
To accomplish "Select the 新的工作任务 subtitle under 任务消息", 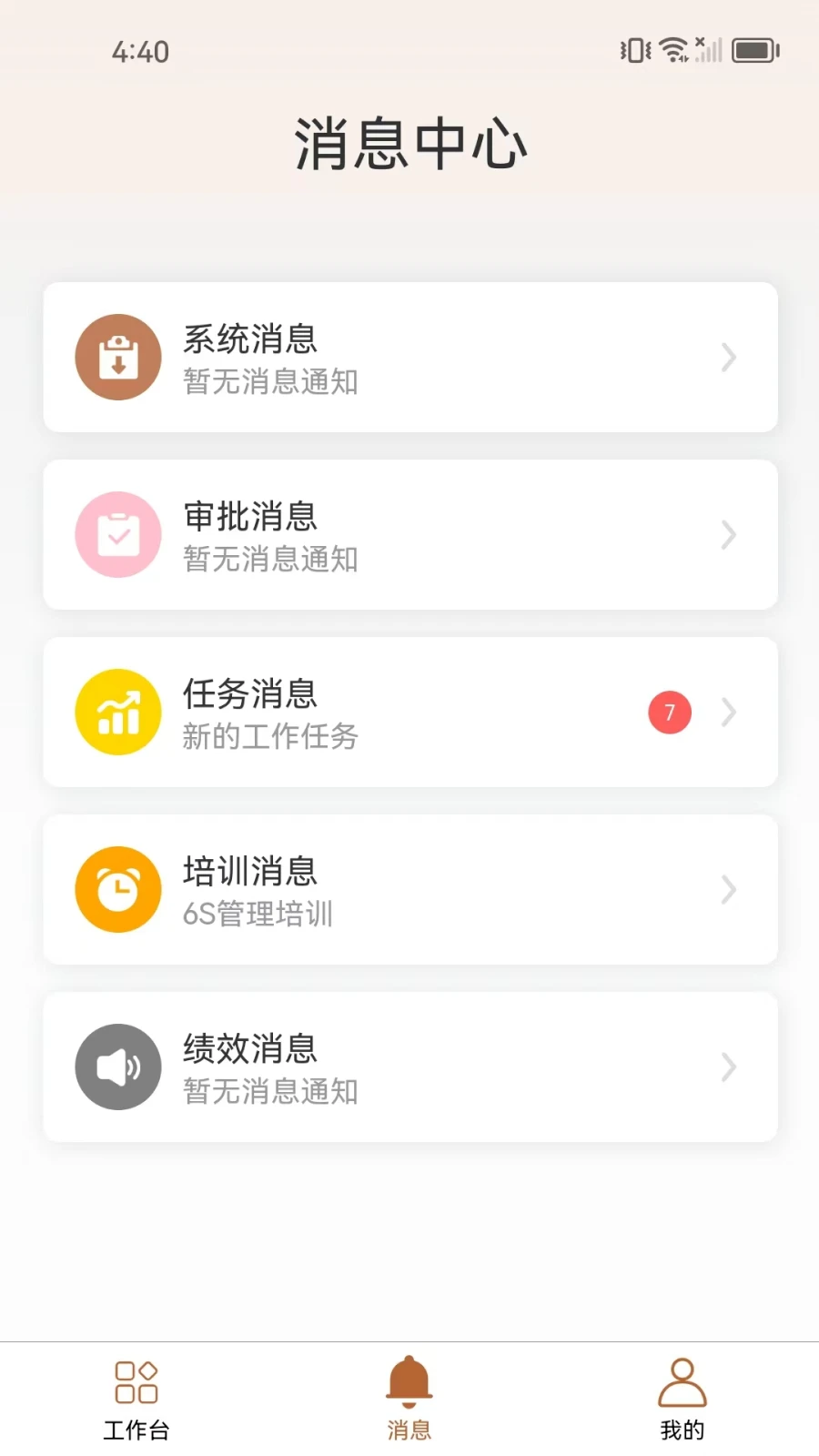I will coord(270,736).
